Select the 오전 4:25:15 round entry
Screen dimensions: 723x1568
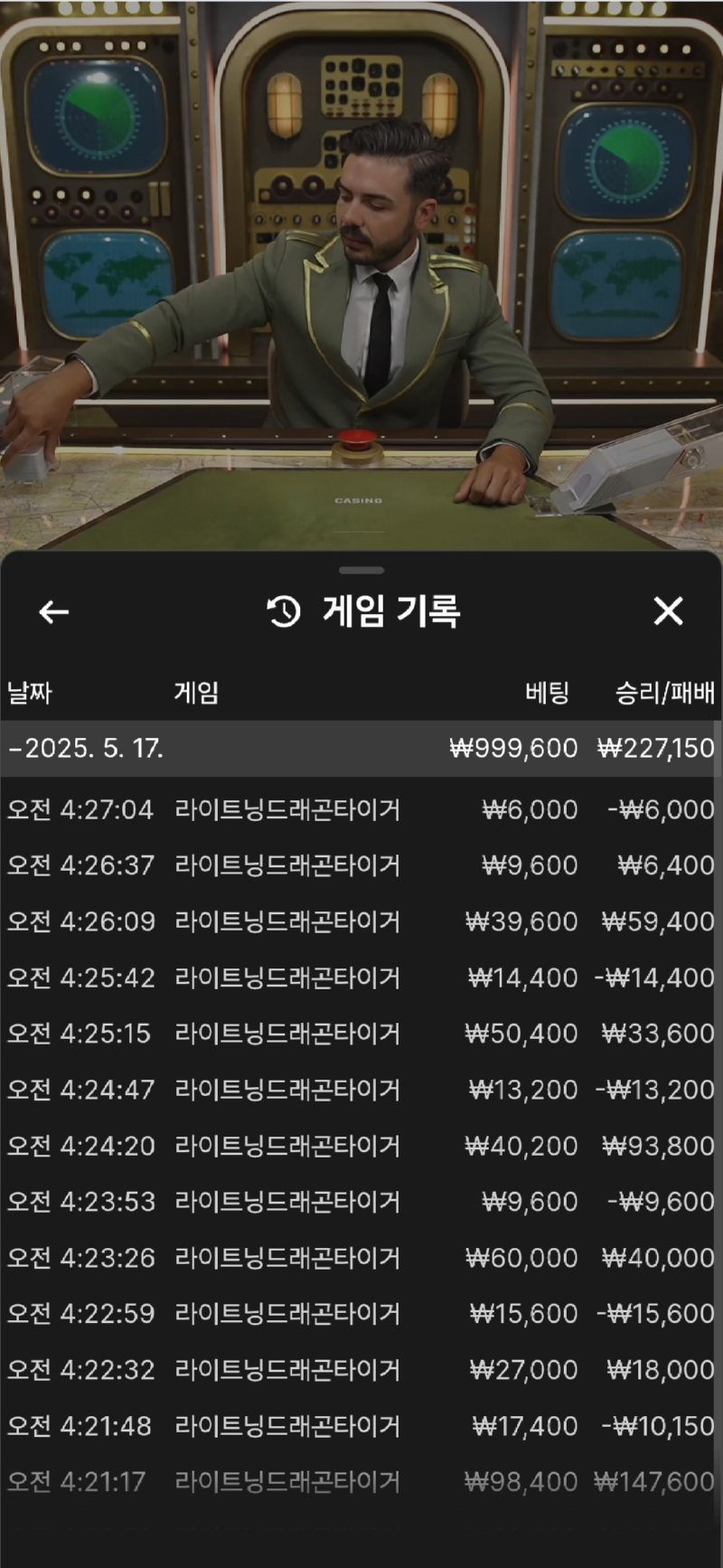(x=360, y=1034)
